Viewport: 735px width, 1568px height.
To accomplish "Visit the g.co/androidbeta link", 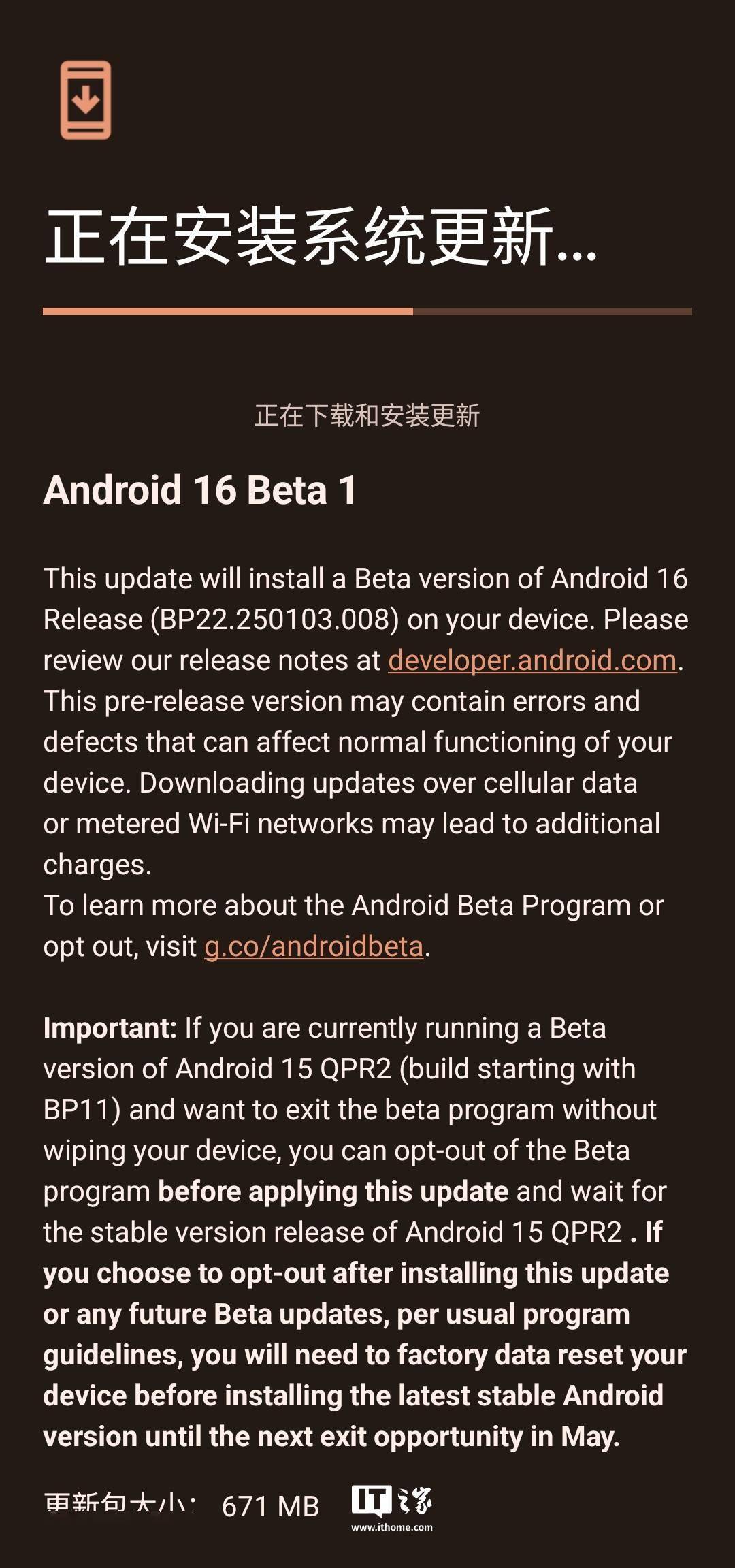I will pyautogui.click(x=314, y=946).
